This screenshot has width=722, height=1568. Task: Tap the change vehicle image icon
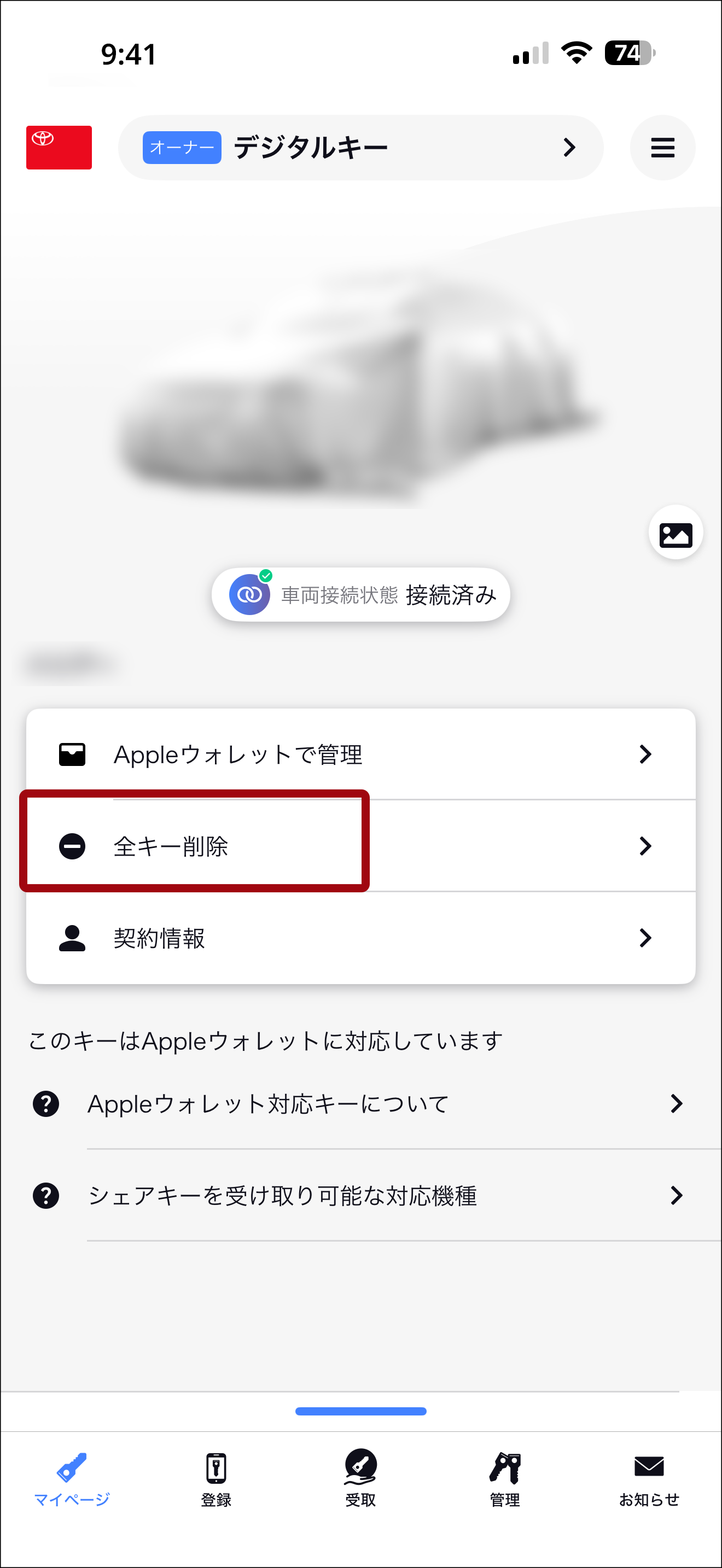point(675,534)
